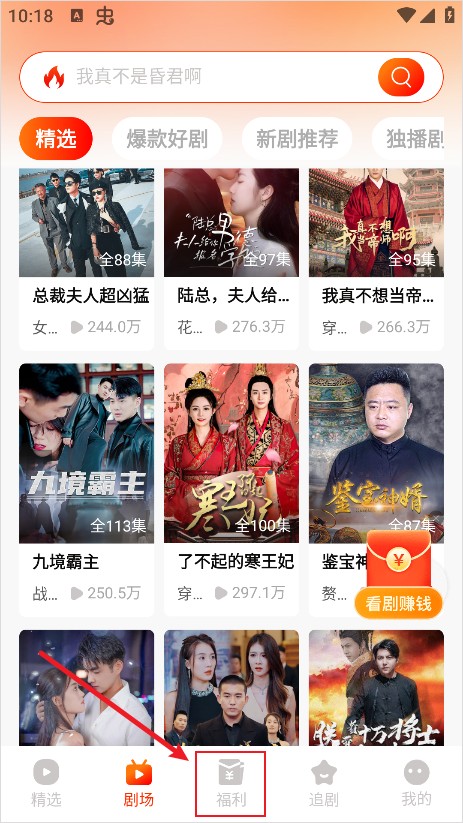Screen dimensions: 463x823
Task: Switch to the 剧场 bottom tab
Action: [139, 784]
